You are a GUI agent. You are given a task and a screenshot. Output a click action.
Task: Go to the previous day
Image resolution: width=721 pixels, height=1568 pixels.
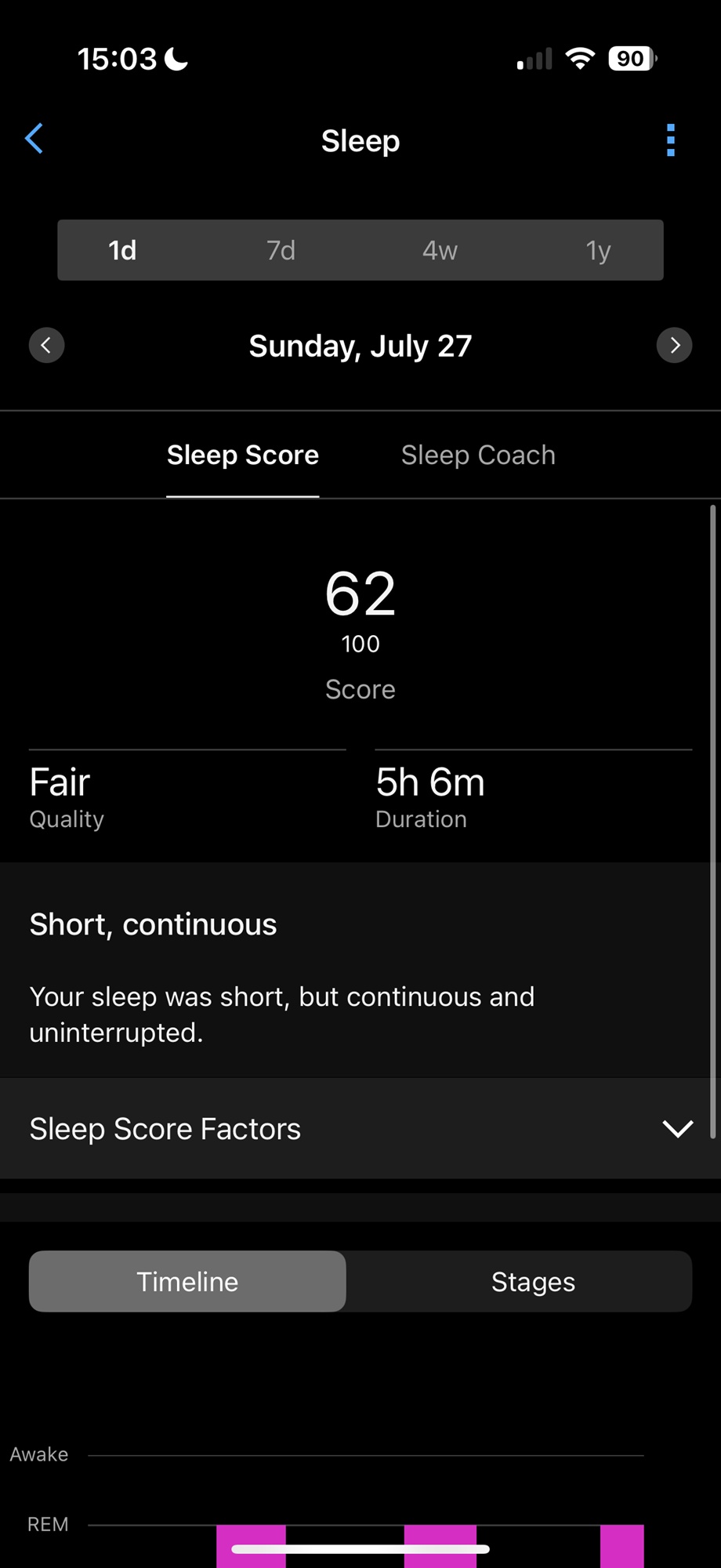coord(46,345)
